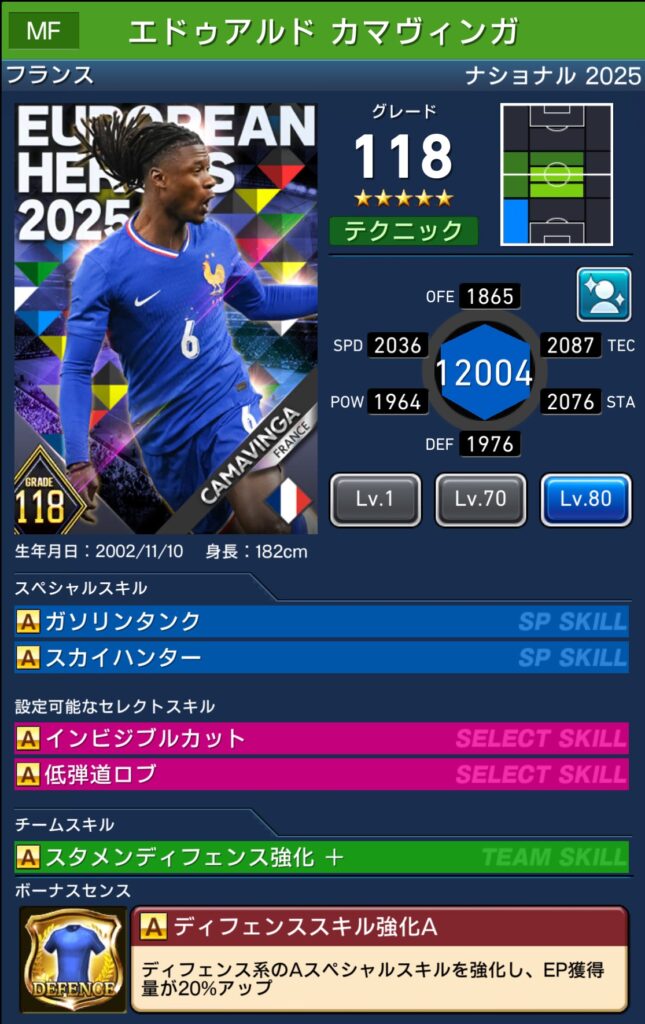Open the ガソリンタンク SP skill row
Image resolution: width=645 pixels, height=1024 pixels.
322,621
